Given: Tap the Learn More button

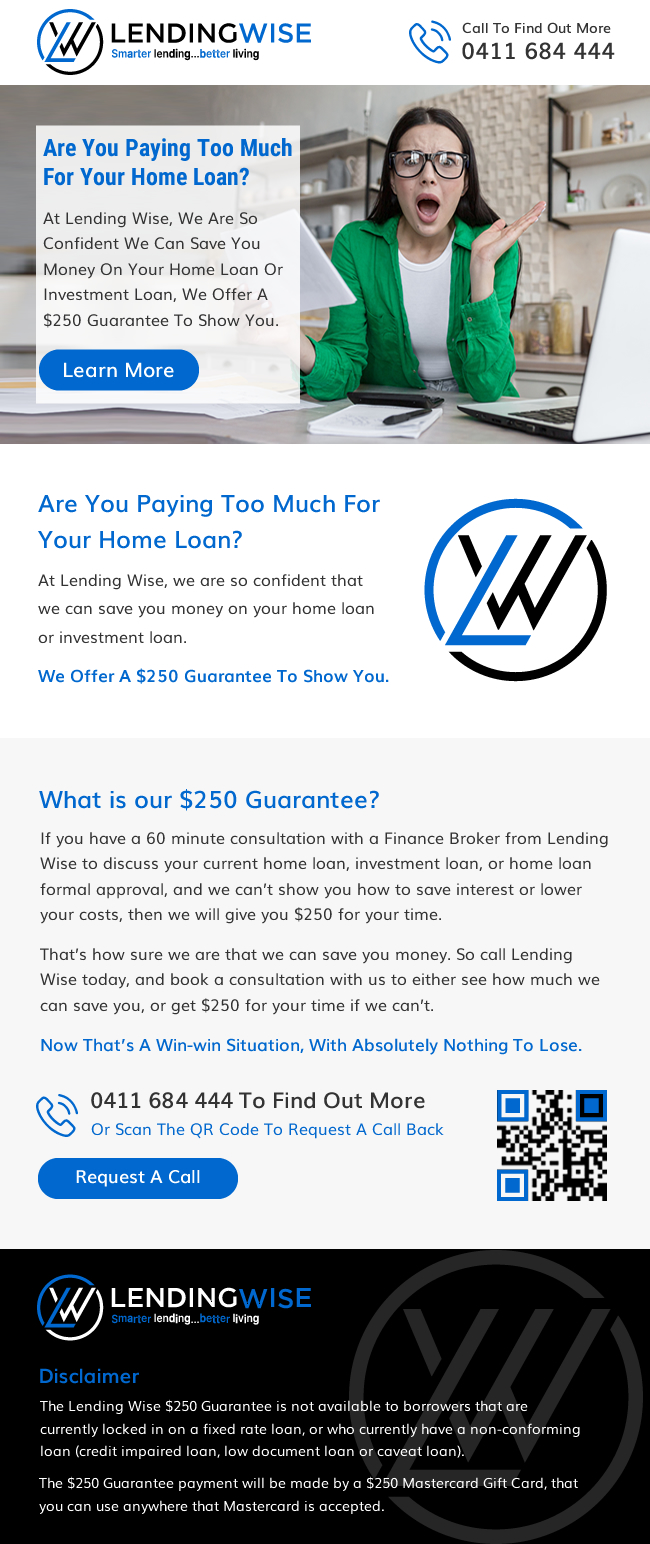Looking at the screenshot, I should [x=118, y=370].
